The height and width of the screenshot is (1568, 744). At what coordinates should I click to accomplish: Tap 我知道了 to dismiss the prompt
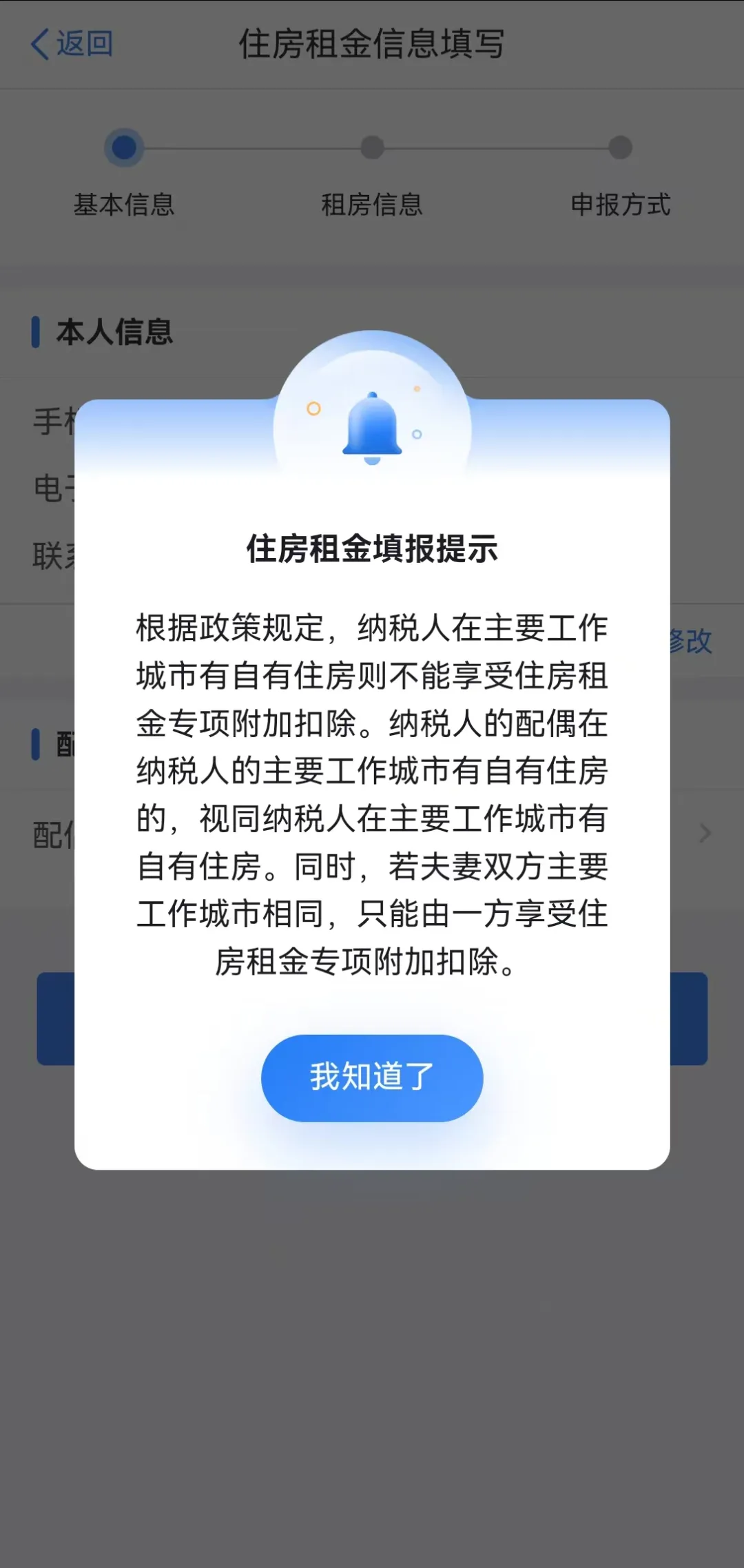point(372,1077)
